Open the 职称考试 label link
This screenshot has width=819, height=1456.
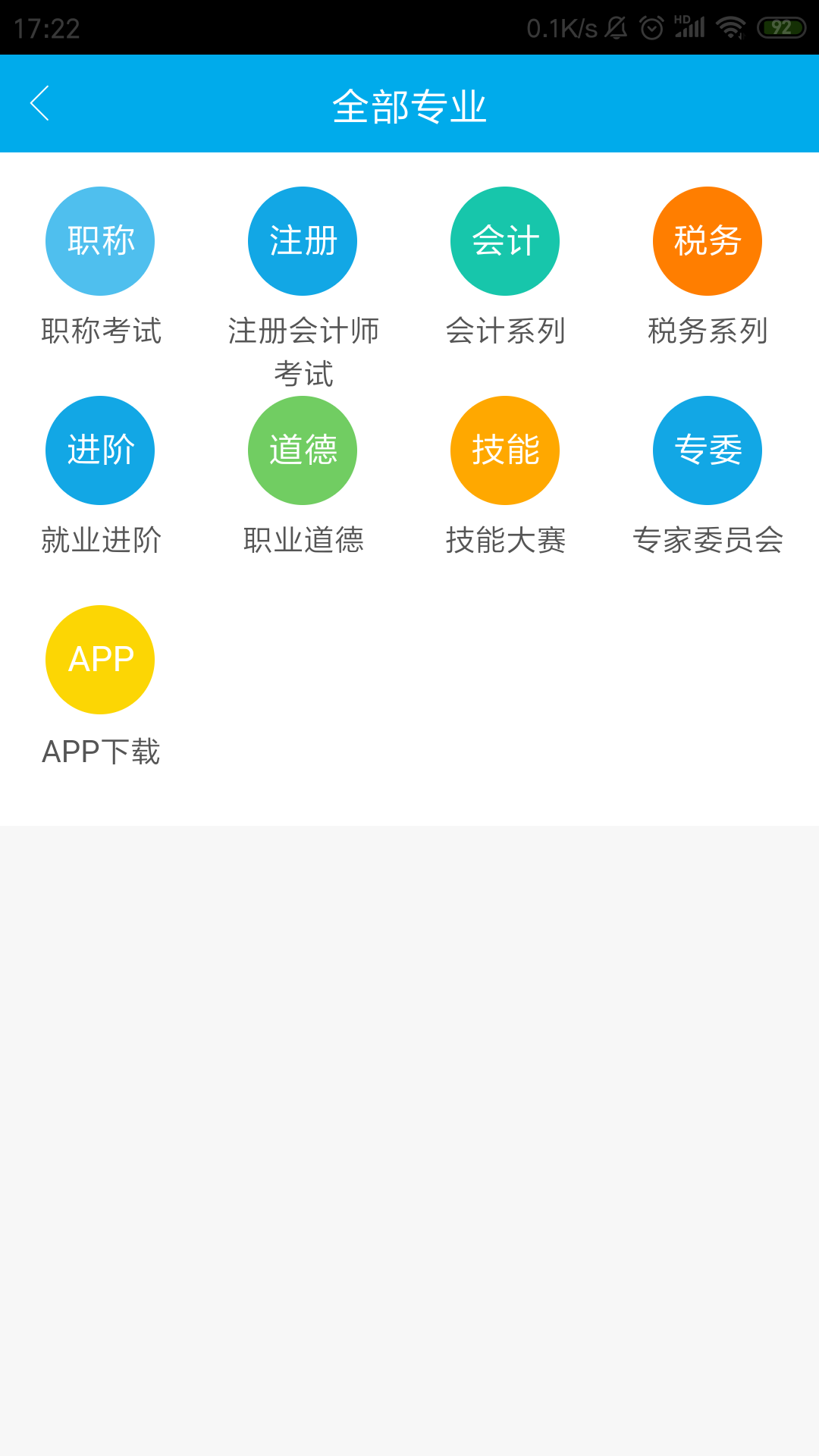(x=101, y=330)
